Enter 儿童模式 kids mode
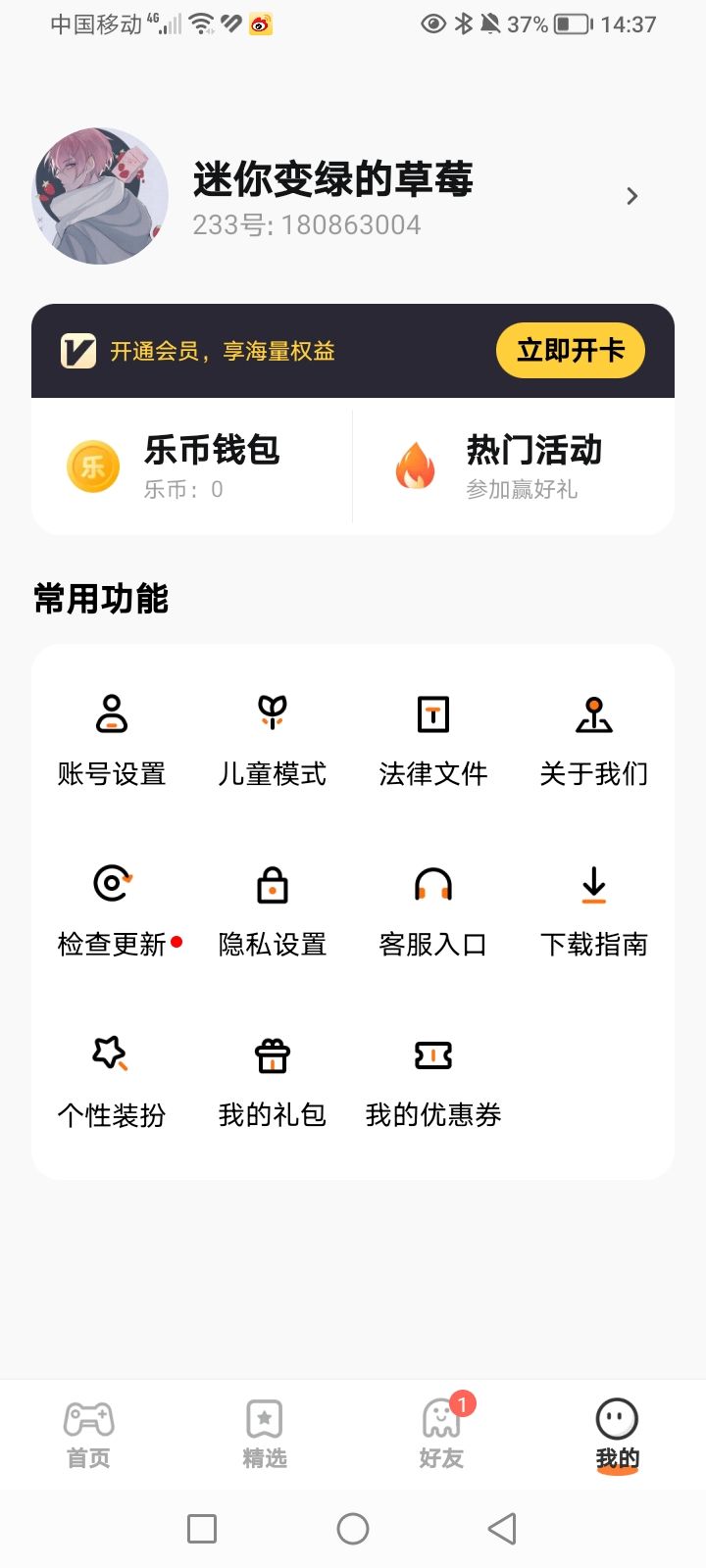Image resolution: width=706 pixels, height=1568 pixels. click(x=272, y=740)
